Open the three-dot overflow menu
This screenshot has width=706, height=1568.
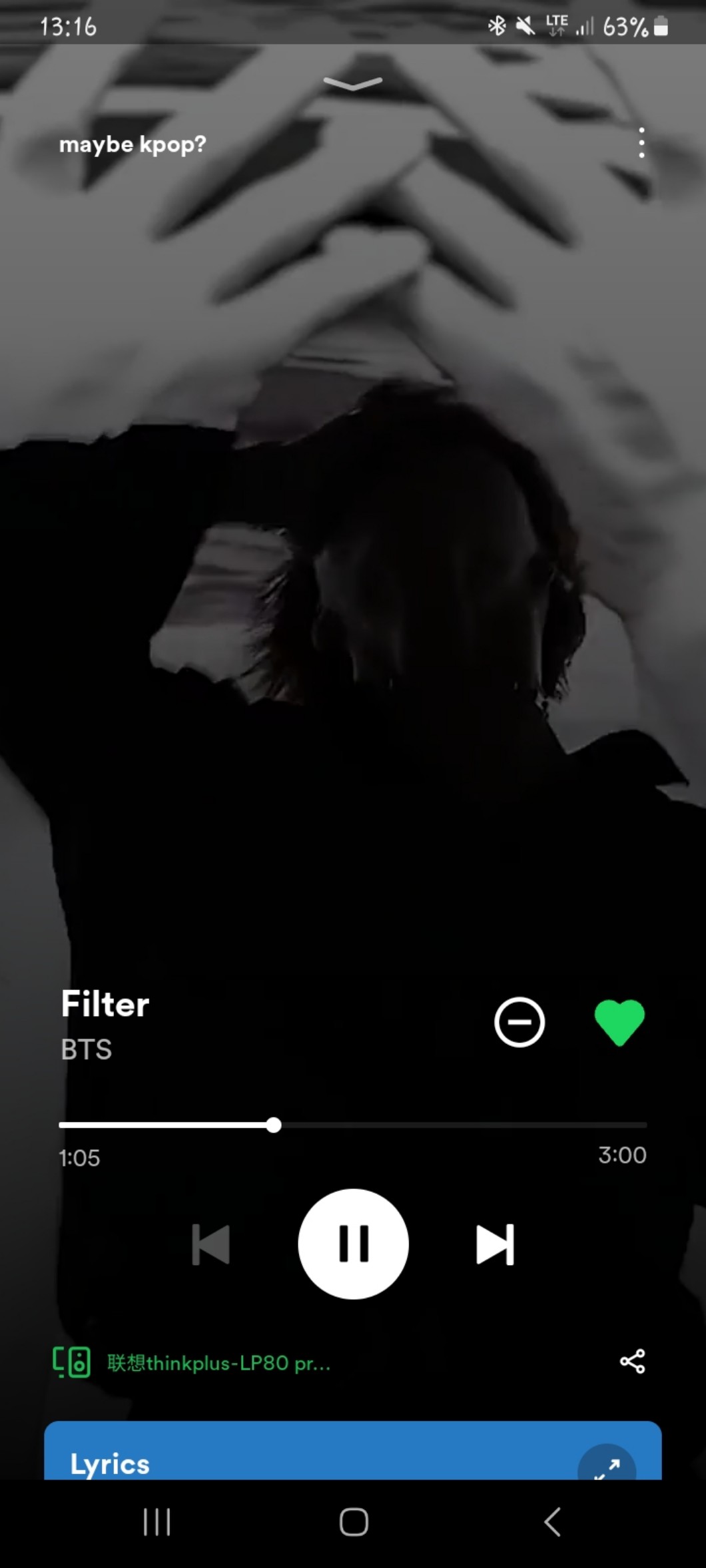point(641,143)
